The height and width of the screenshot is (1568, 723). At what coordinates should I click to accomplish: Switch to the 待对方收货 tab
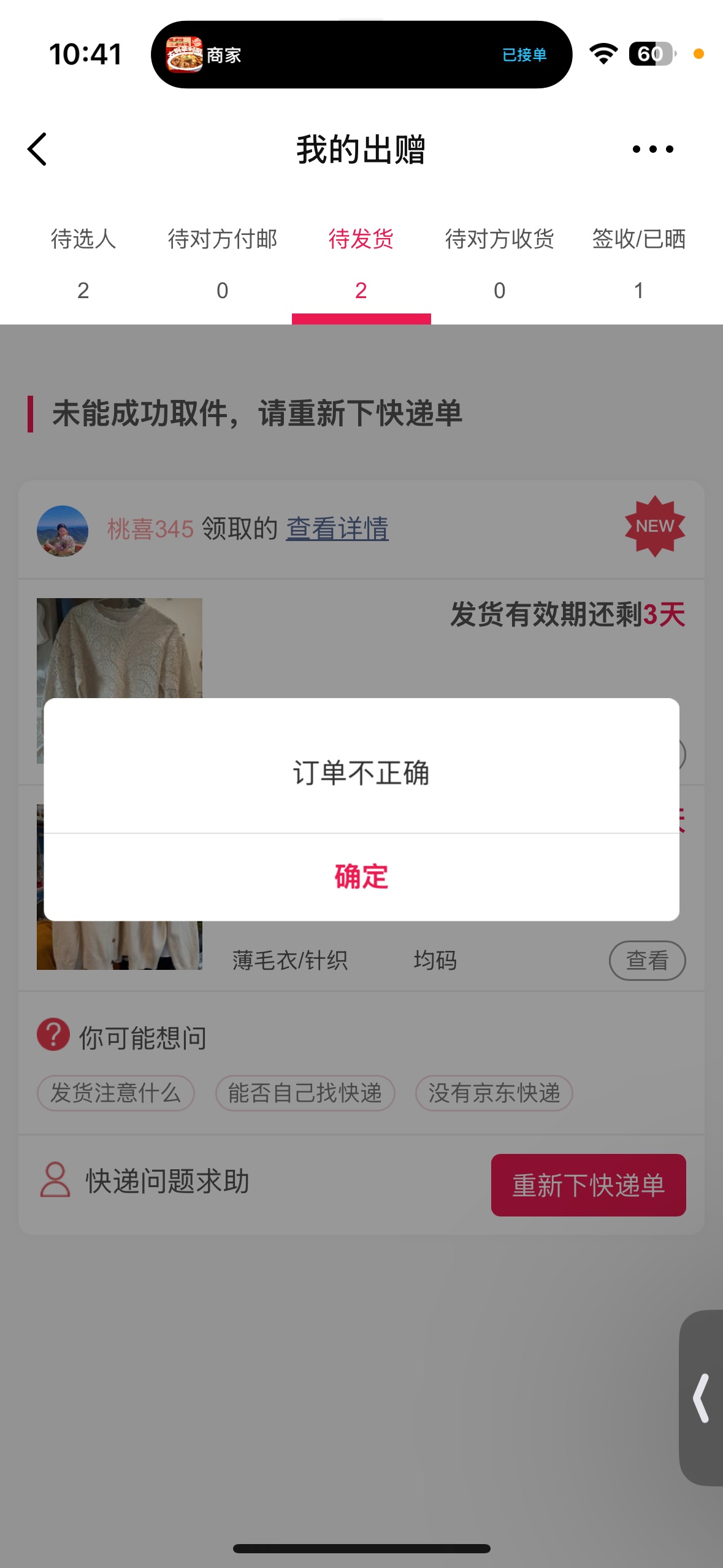pos(499,263)
